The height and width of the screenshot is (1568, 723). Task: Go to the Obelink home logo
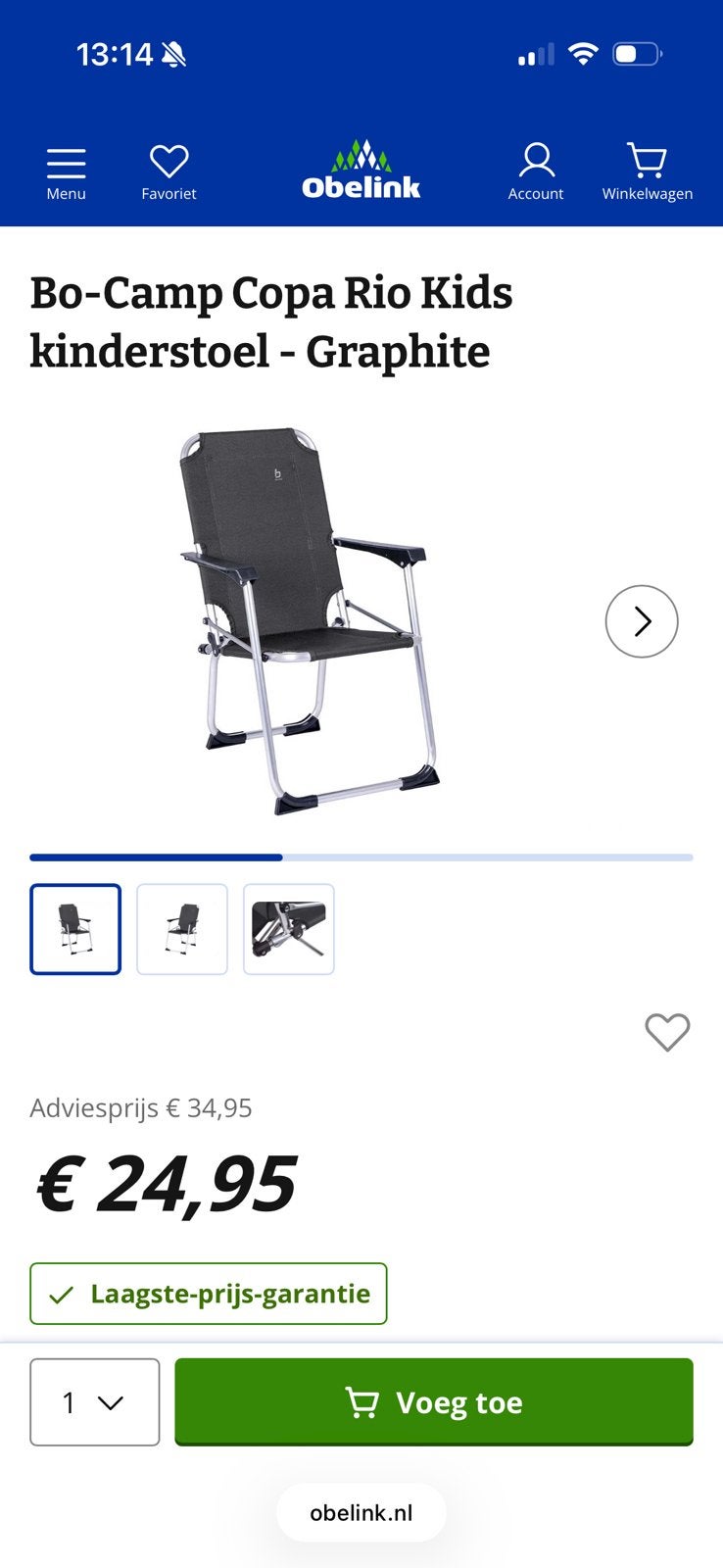click(x=361, y=170)
